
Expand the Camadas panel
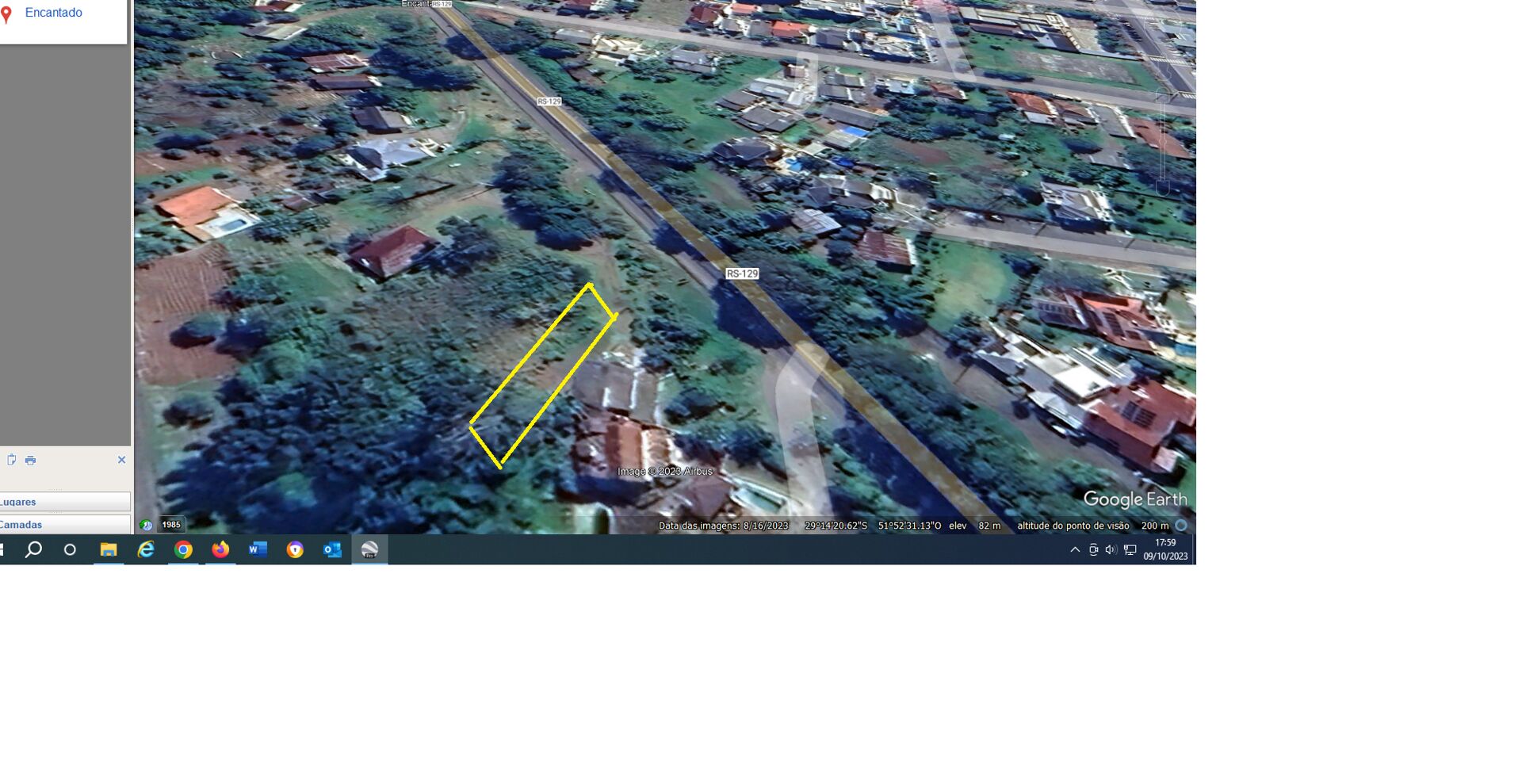(x=63, y=525)
